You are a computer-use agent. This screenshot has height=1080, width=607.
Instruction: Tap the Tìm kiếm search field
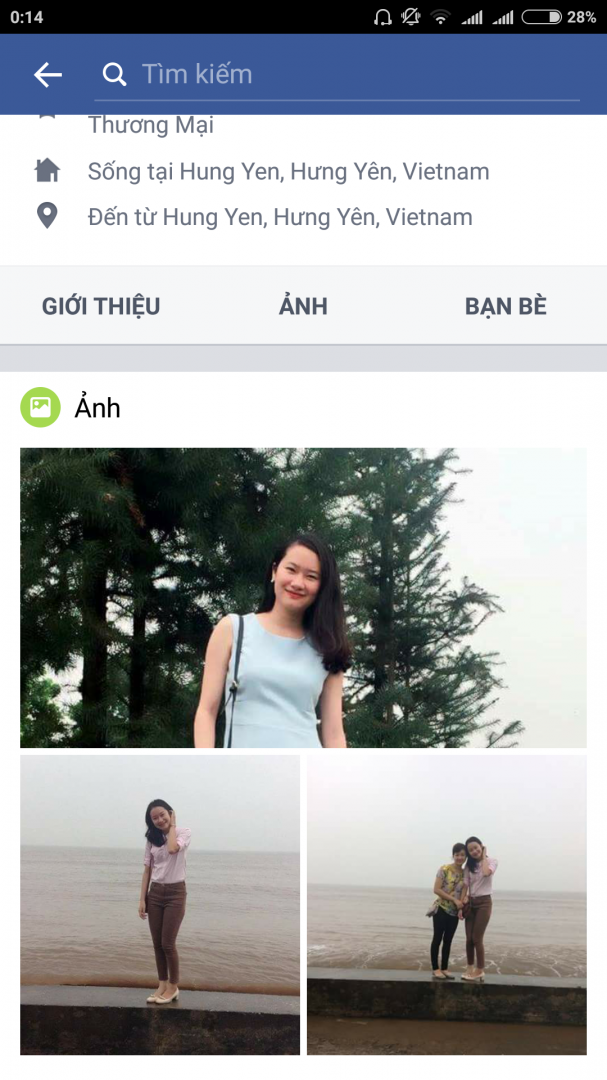(340, 75)
